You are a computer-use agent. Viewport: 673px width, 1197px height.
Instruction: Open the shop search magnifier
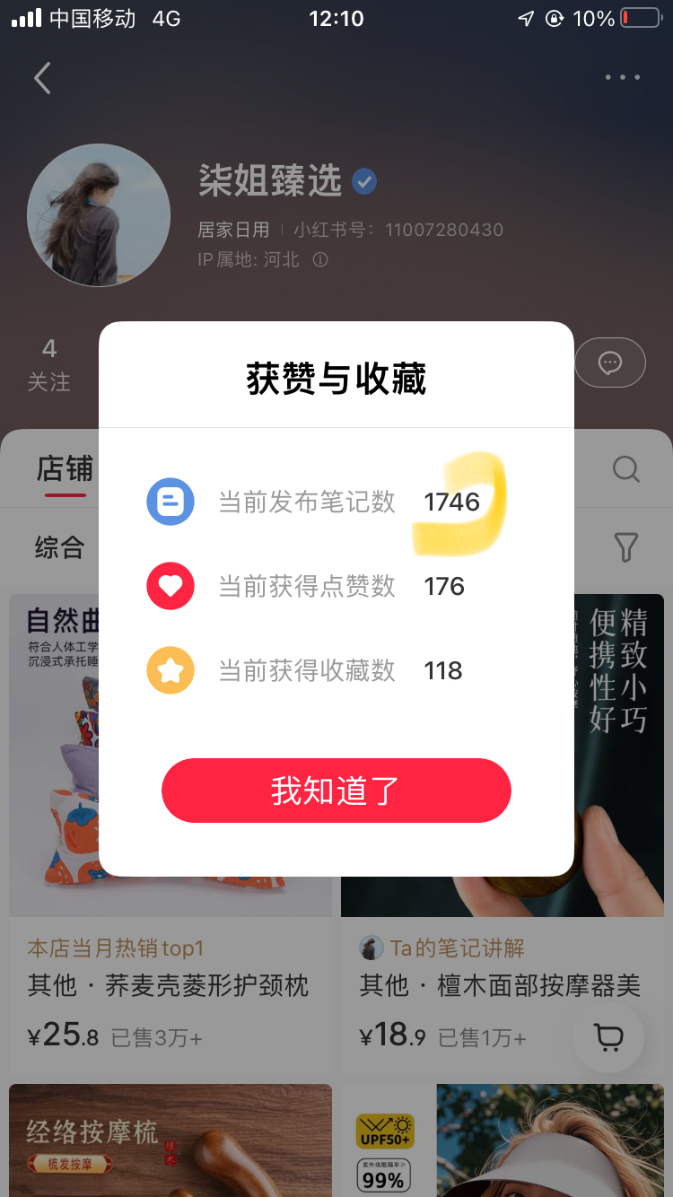click(x=626, y=469)
